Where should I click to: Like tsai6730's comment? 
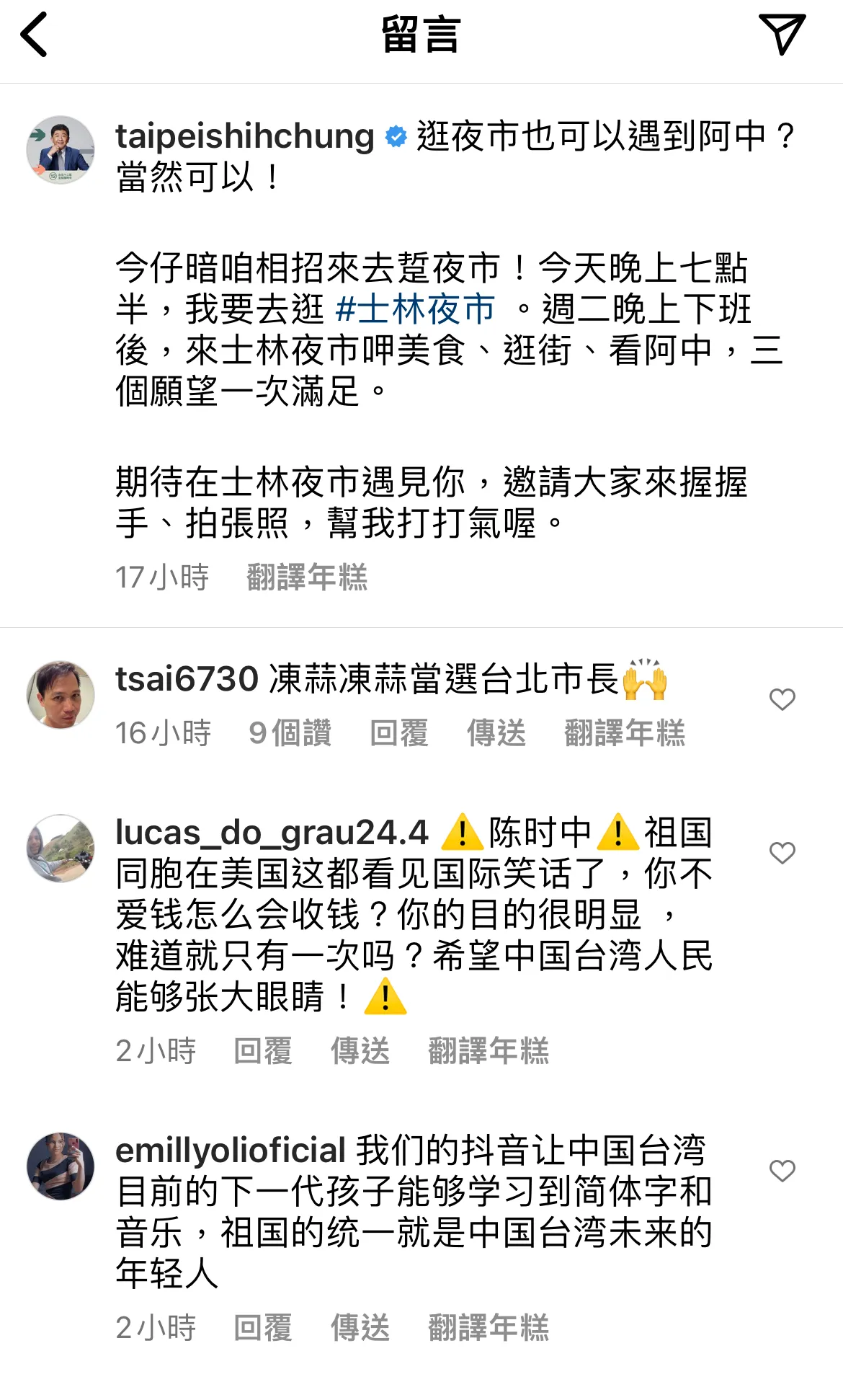[x=782, y=699]
